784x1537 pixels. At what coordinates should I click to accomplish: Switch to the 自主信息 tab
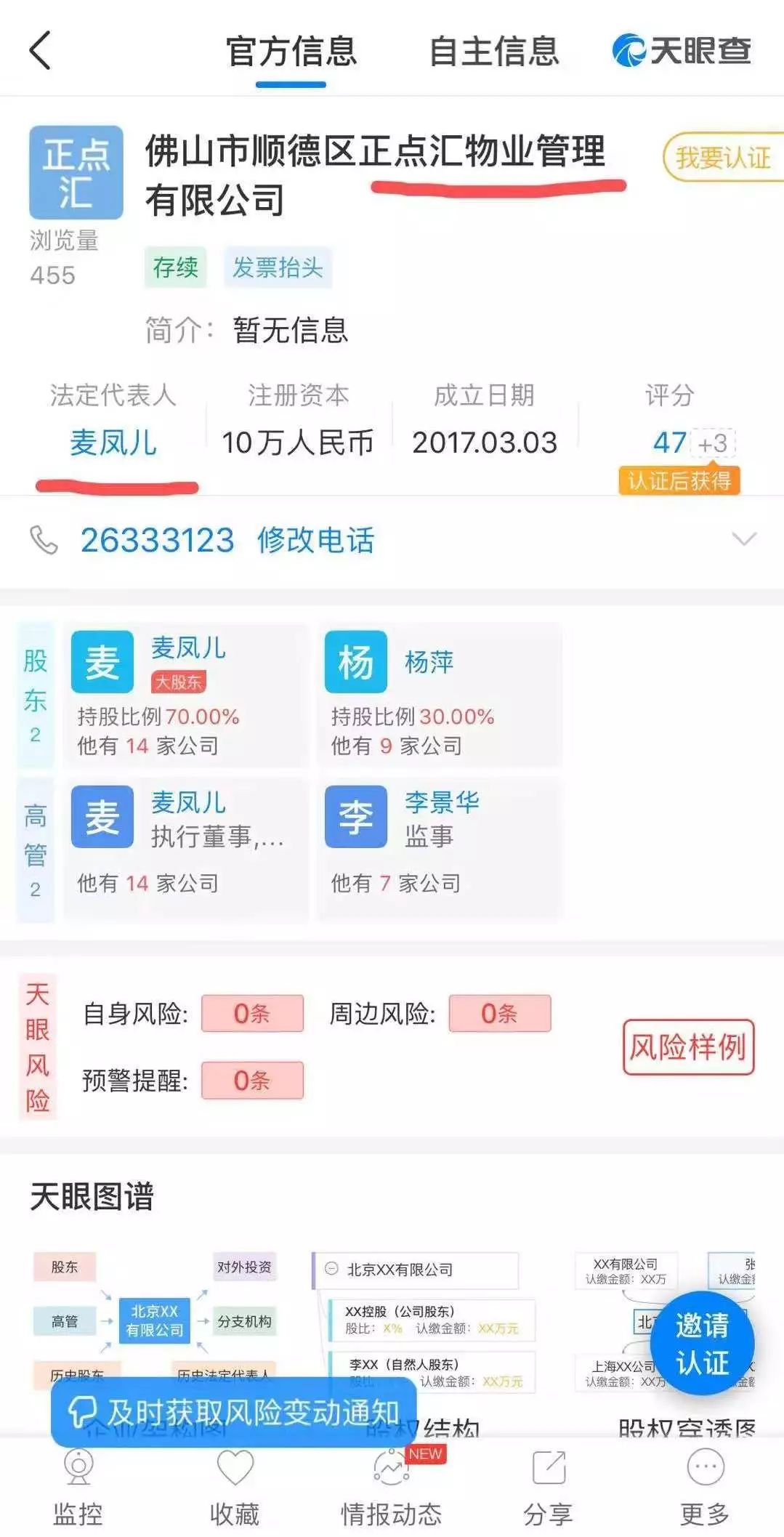493,52
